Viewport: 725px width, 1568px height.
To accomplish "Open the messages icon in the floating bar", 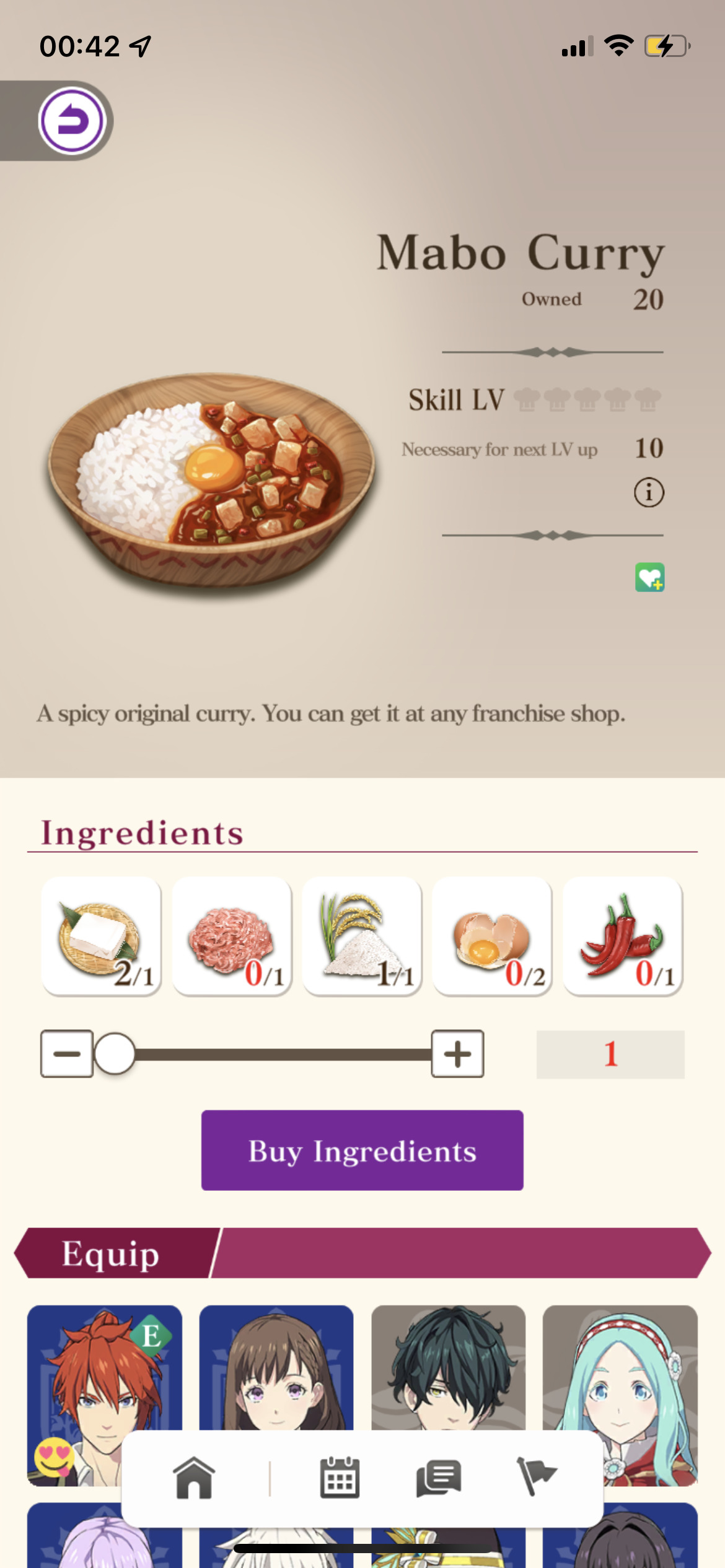I will (x=439, y=1478).
